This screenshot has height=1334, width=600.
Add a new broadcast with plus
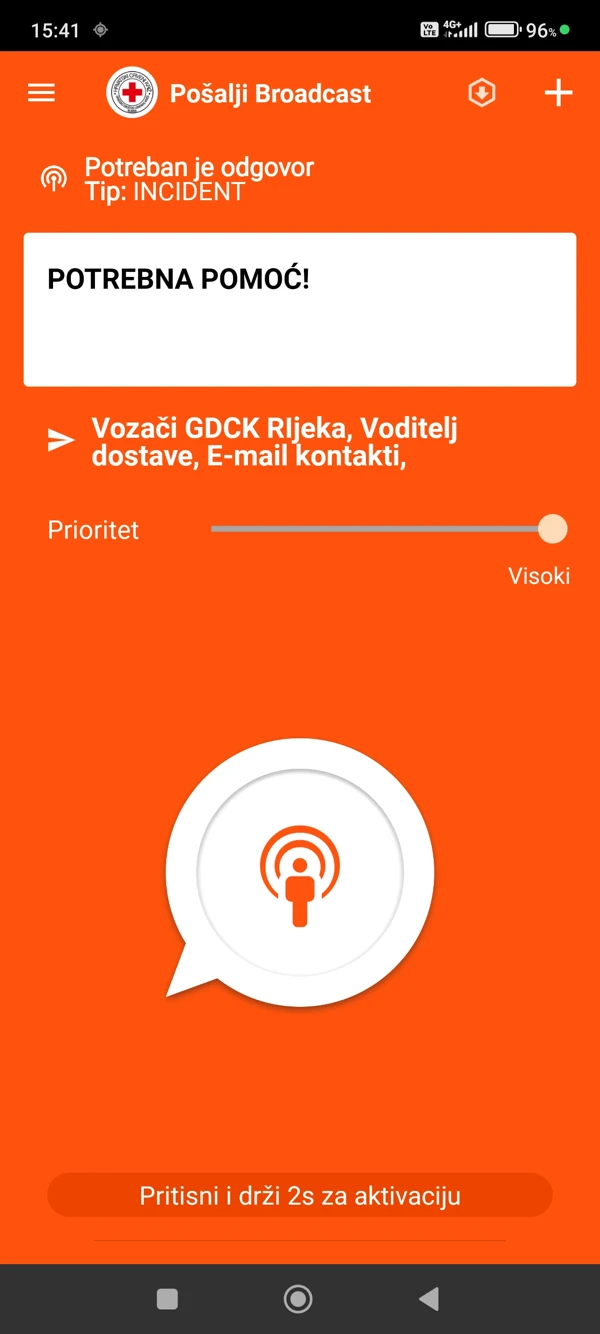click(x=558, y=93)
